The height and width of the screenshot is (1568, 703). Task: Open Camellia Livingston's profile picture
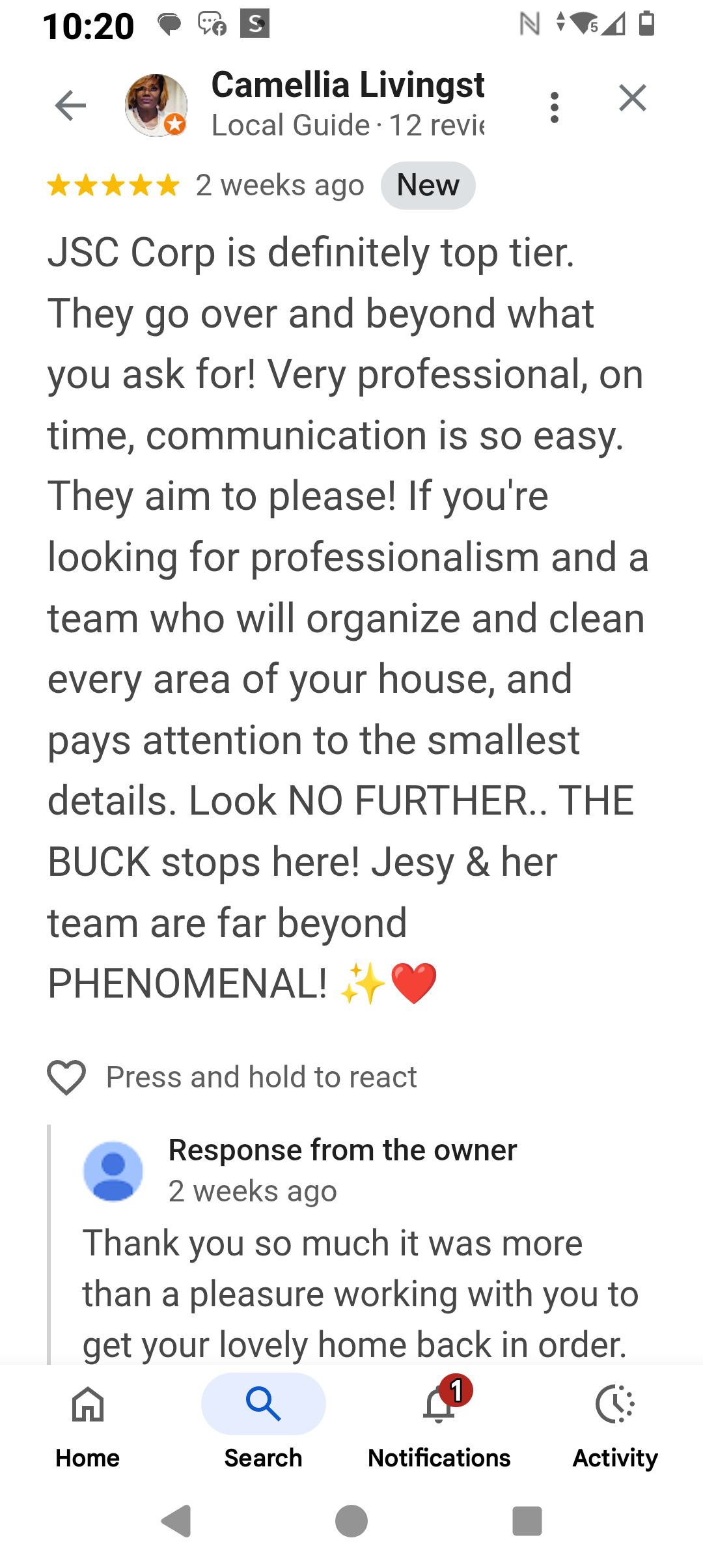tap(156, 105)
